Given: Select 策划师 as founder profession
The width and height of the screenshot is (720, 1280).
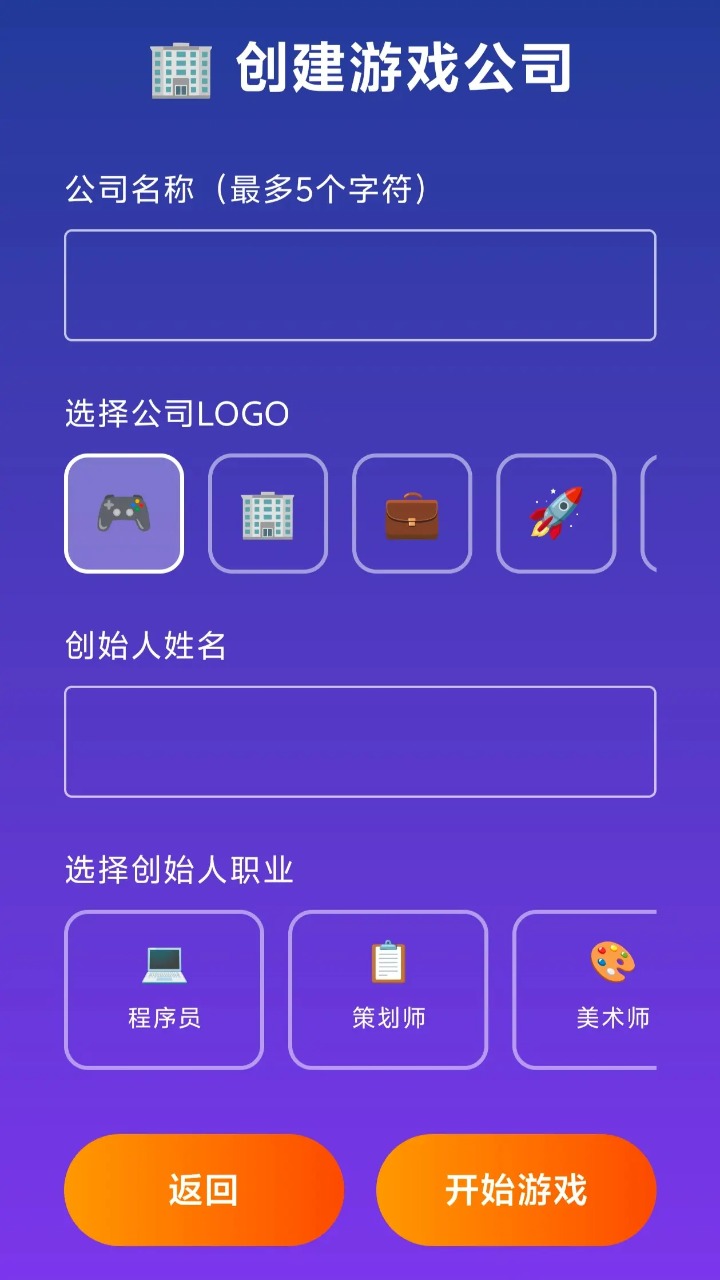Looking at the screenshot, I should tap(388, 990).
